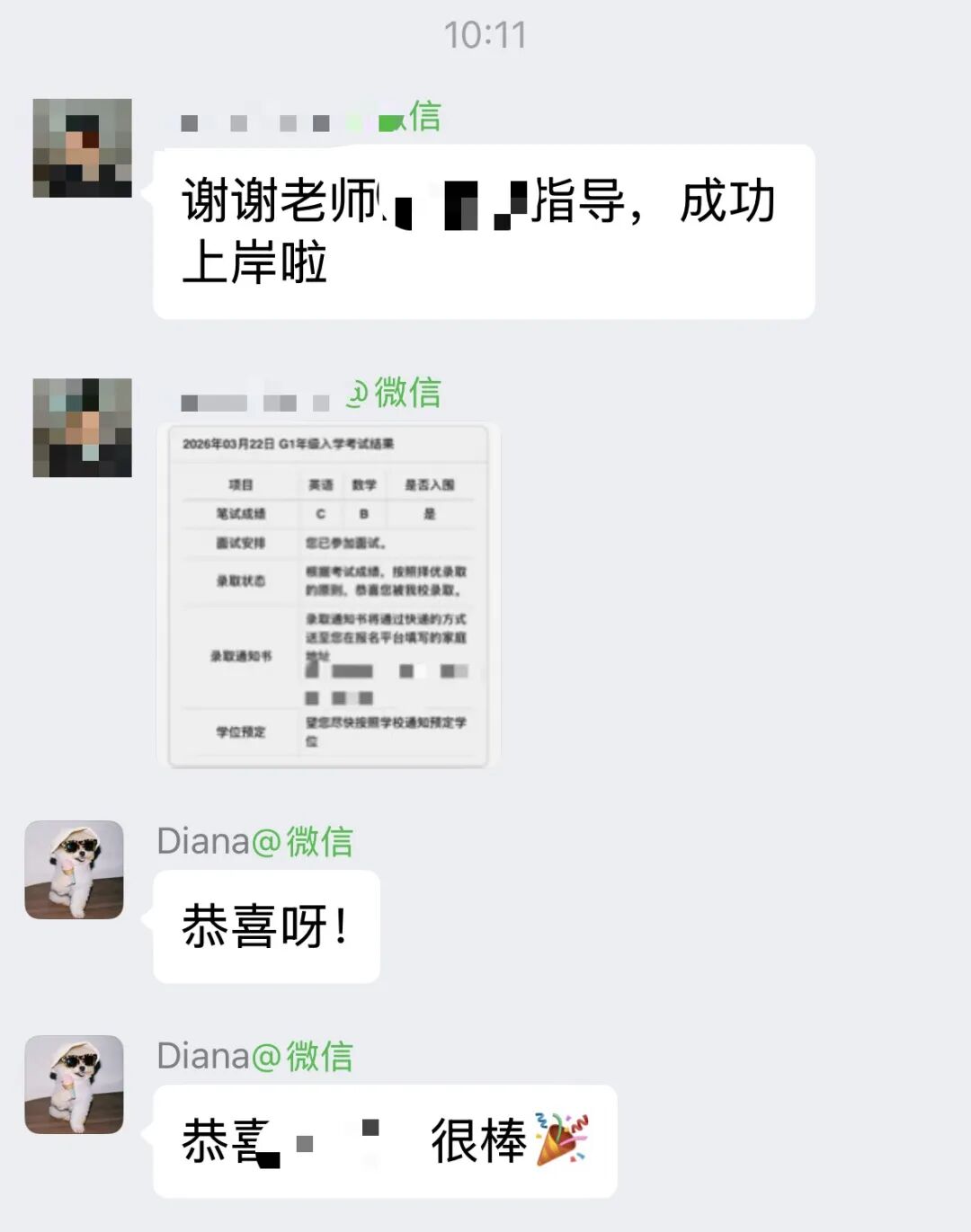Open the exam result image in the chat

[x=328, y=596]
